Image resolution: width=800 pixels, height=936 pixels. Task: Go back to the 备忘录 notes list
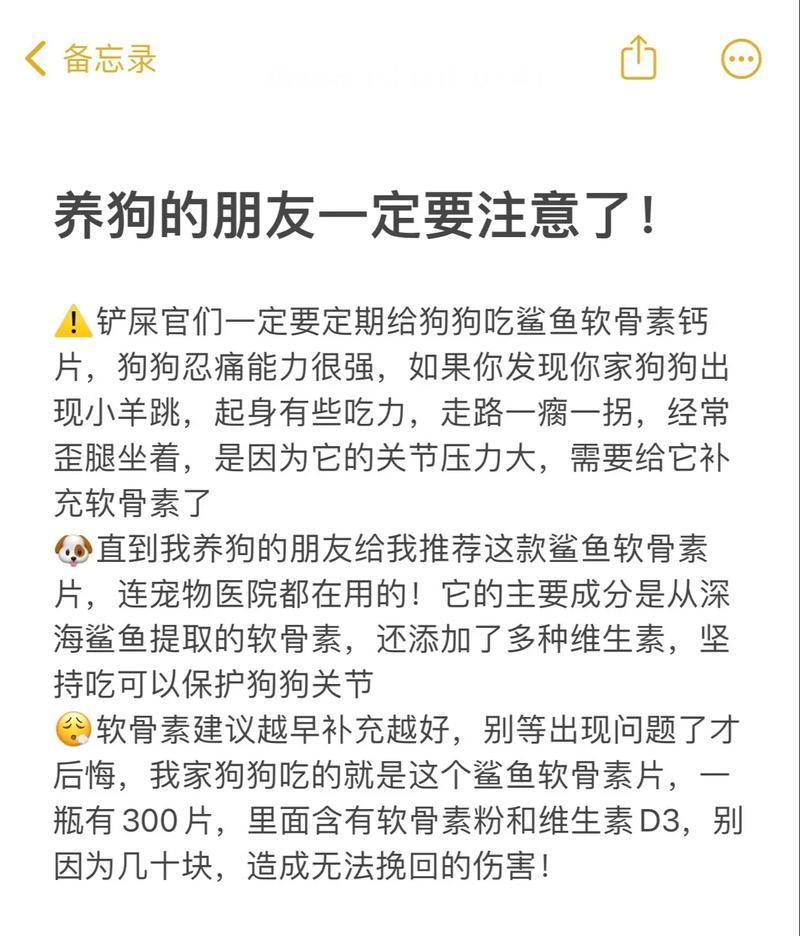90,59
